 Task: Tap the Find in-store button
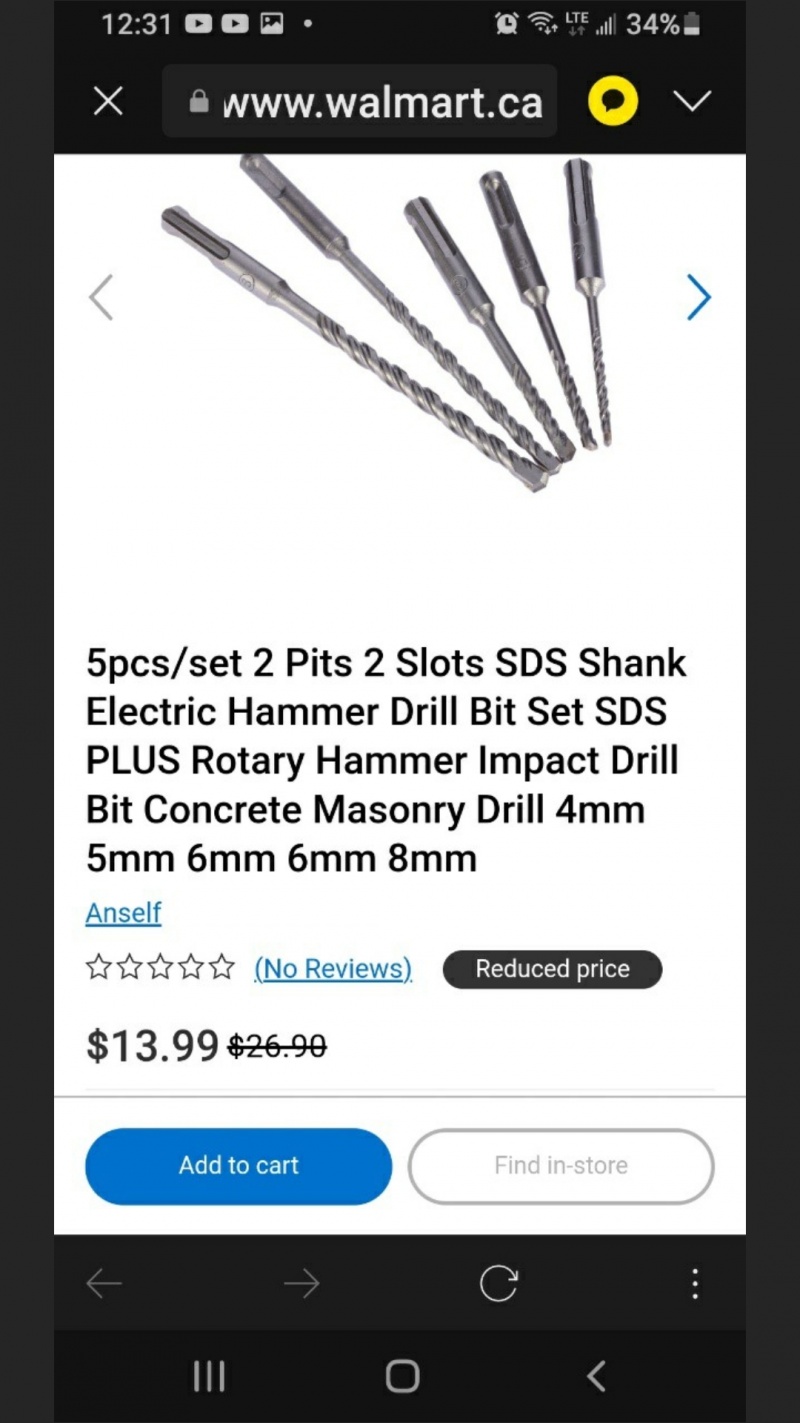561,1166
